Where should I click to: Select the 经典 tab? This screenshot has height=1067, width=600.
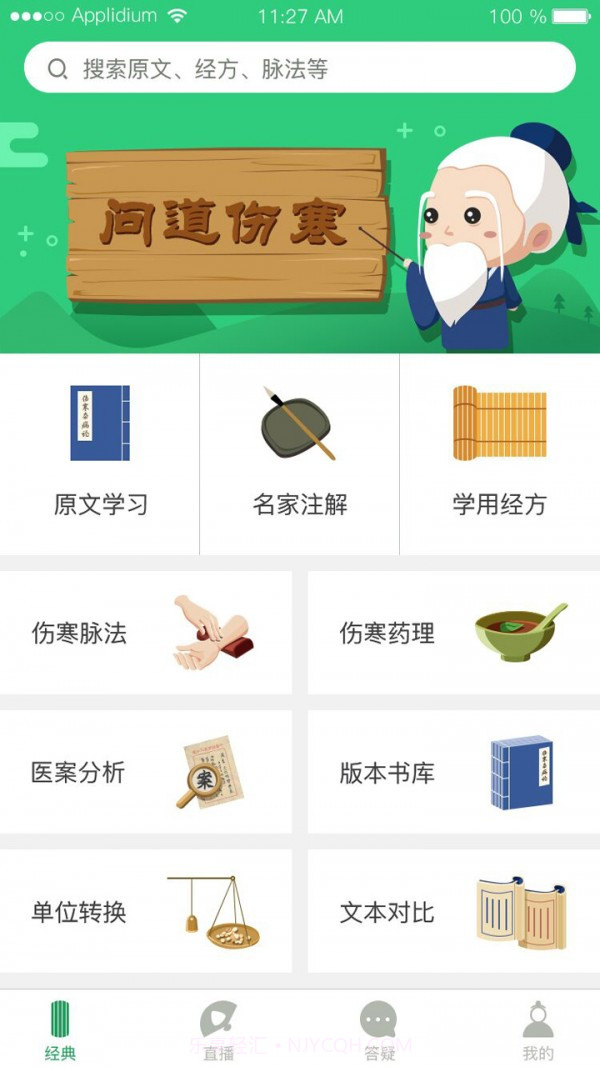(x=61, y=1030)
